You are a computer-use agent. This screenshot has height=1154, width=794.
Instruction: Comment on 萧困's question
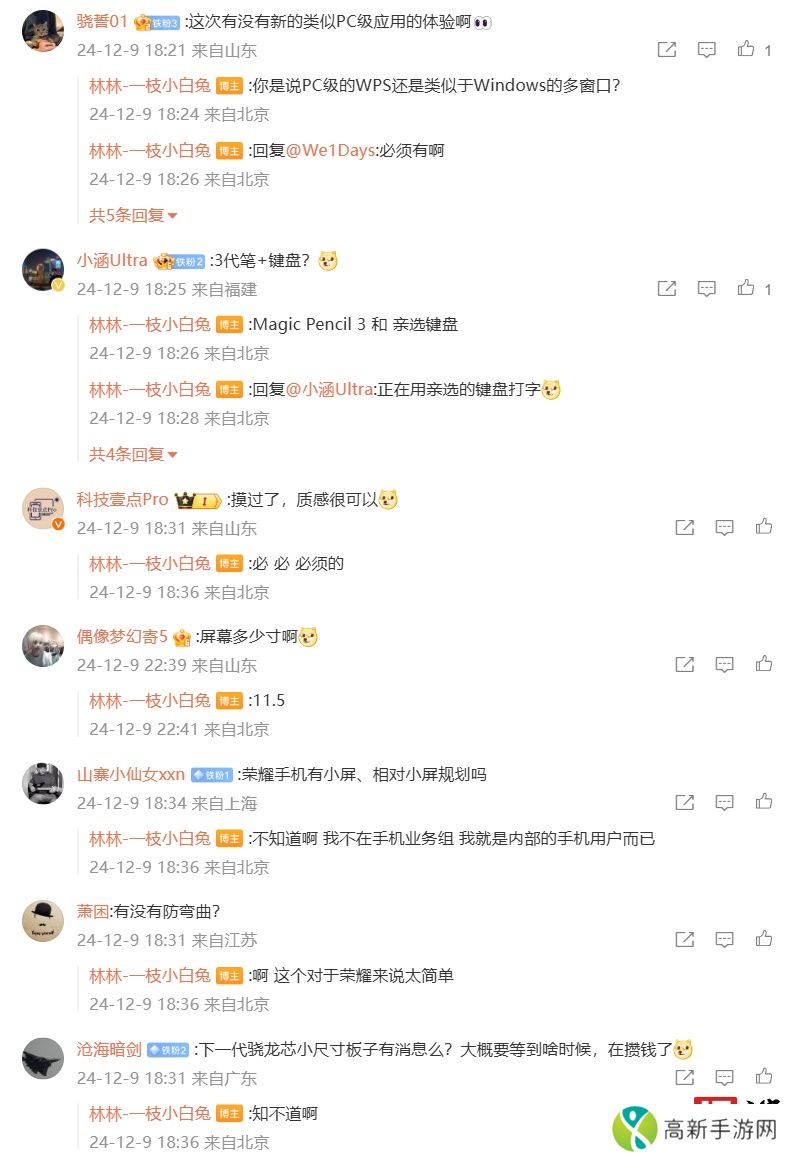pos(725,939)
